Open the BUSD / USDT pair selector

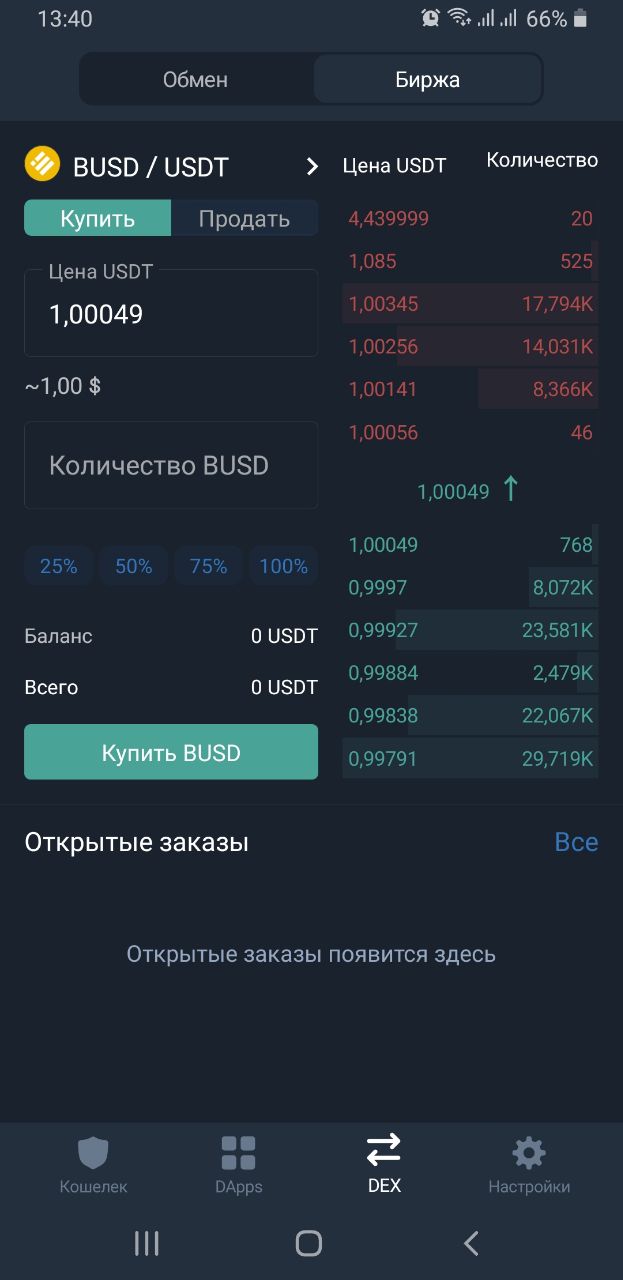coord(171,166)
